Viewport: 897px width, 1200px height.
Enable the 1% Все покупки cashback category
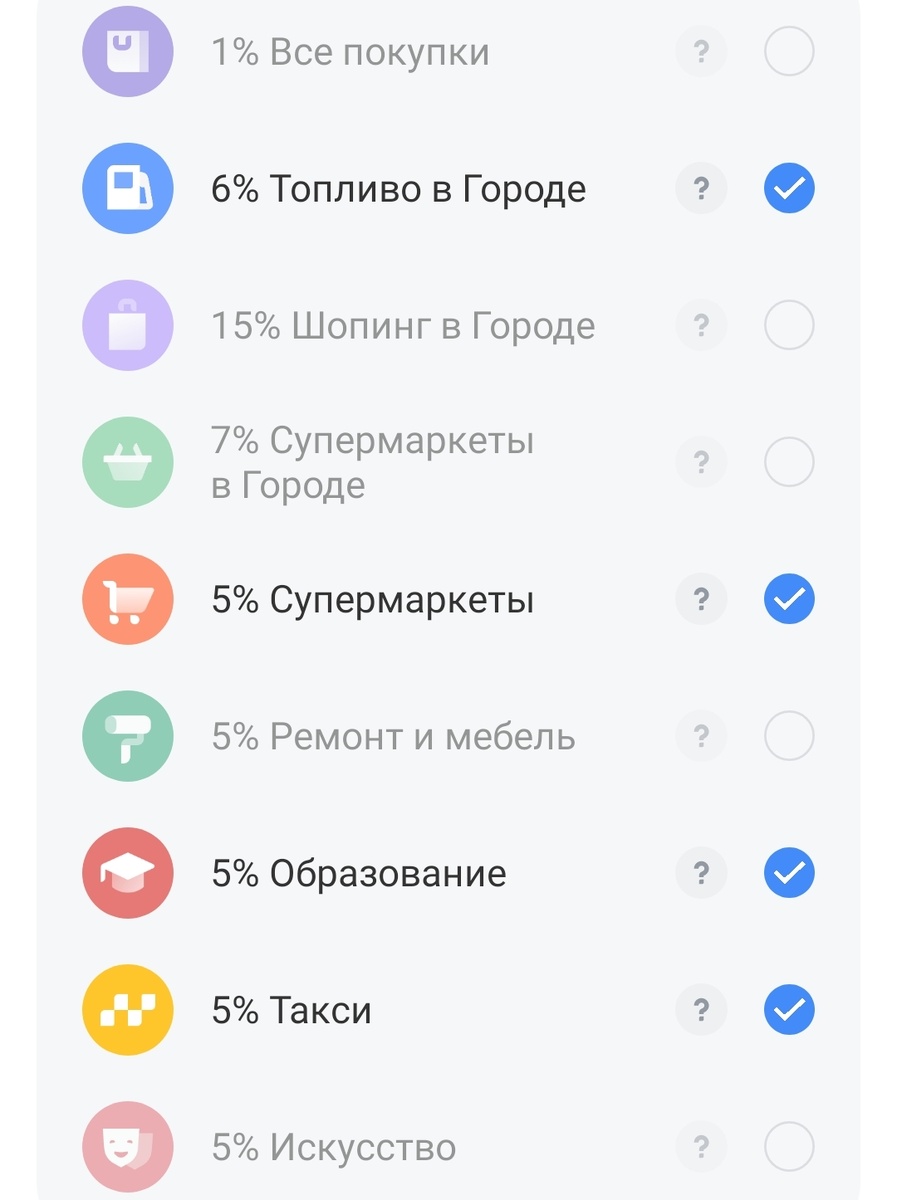point(788,51)
